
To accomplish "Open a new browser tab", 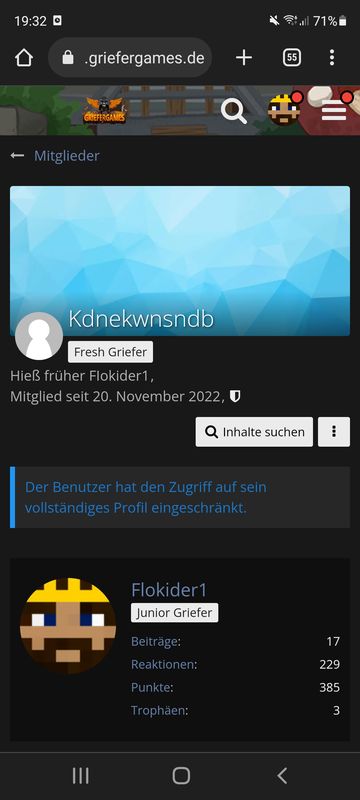I will pyautogui.click(x=244, y=58).
